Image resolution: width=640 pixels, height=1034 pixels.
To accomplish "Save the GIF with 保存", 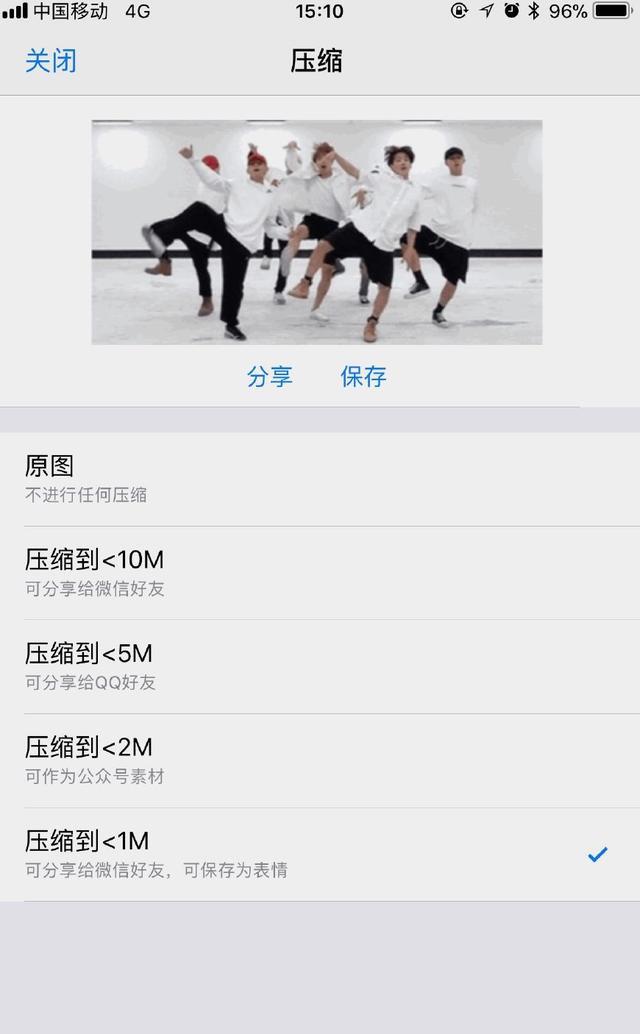I will point(363,377).
